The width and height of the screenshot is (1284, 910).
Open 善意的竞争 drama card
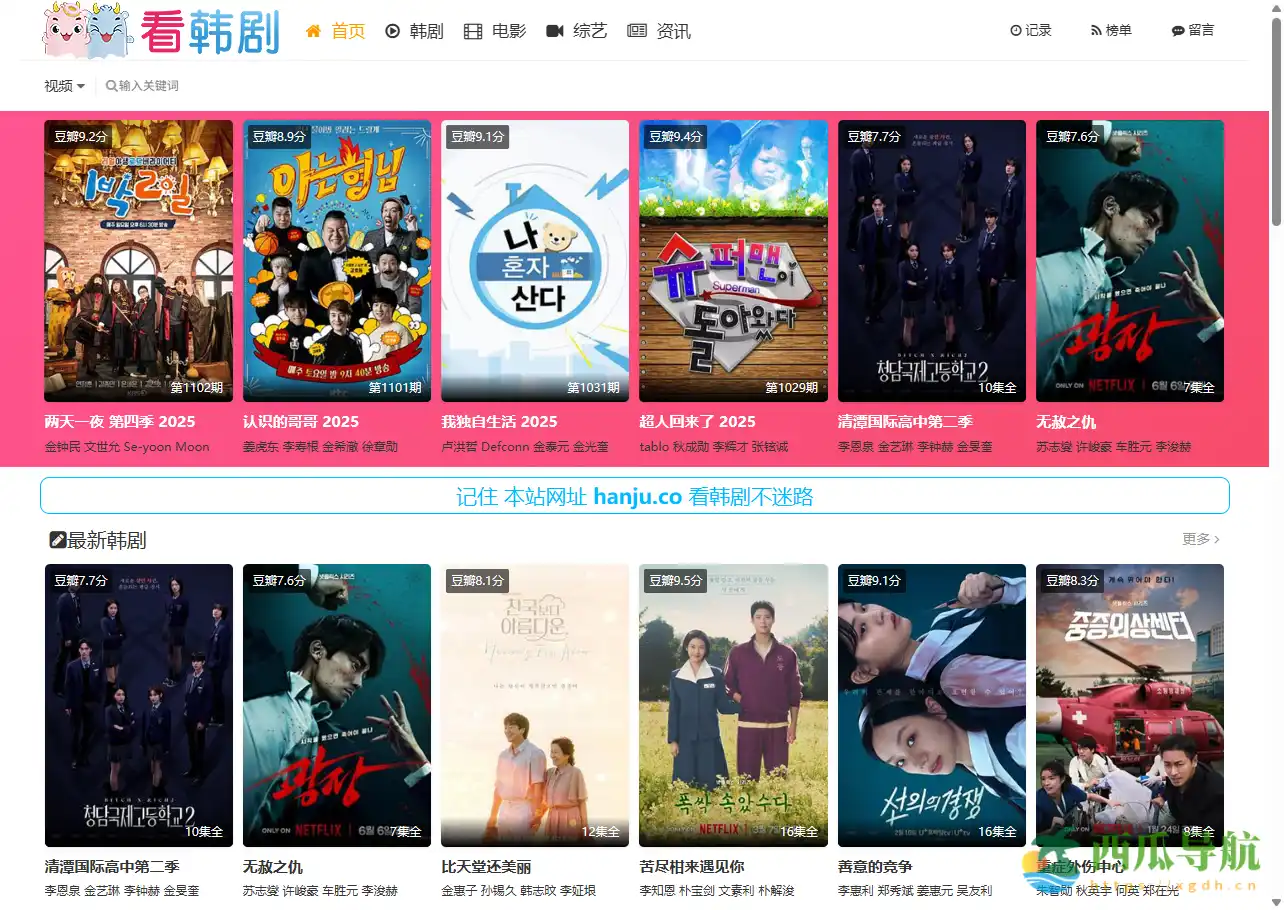coord(931,705)
